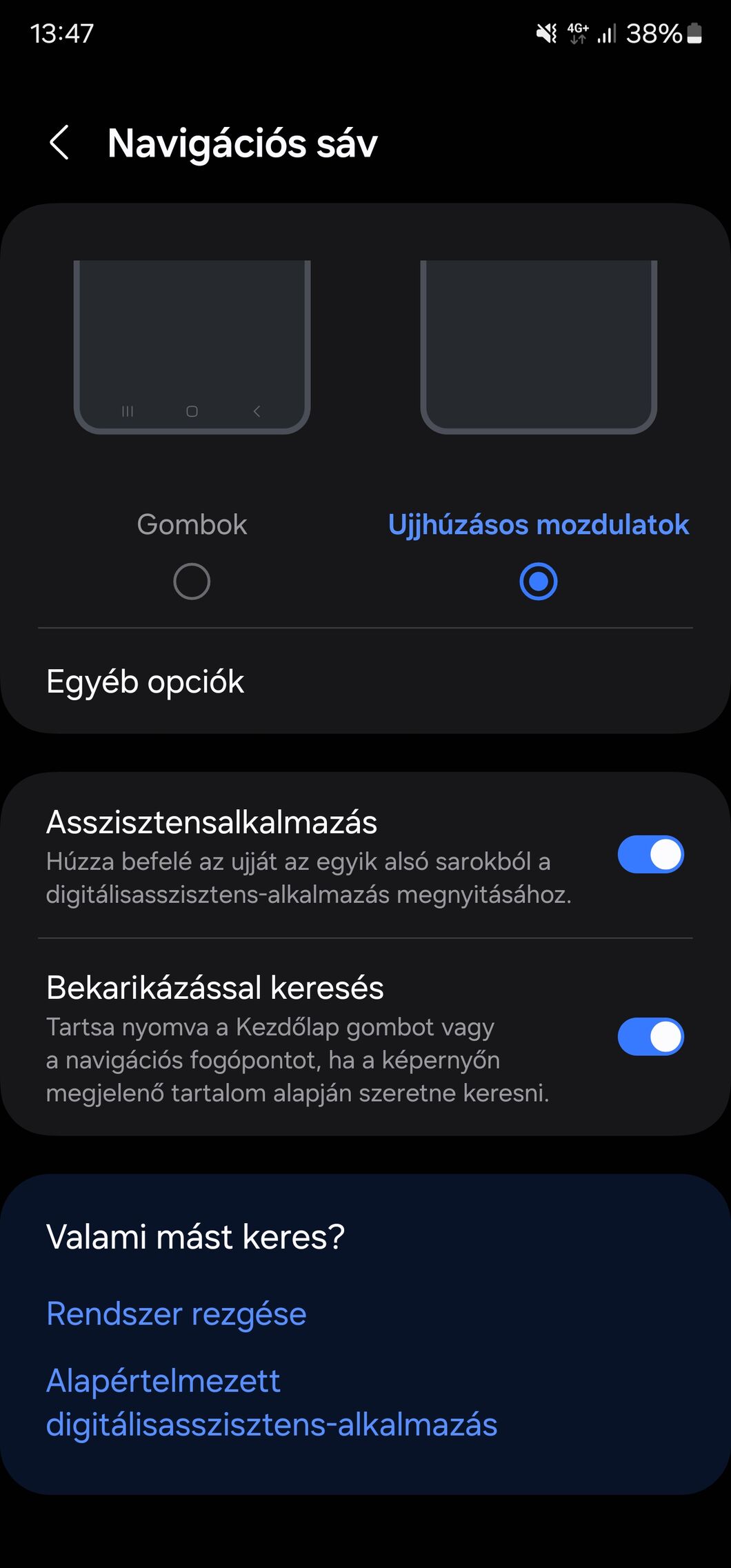Select Ujjhúzásos mozdulatok radio button

pyautogui.click(x=538, y=582)
